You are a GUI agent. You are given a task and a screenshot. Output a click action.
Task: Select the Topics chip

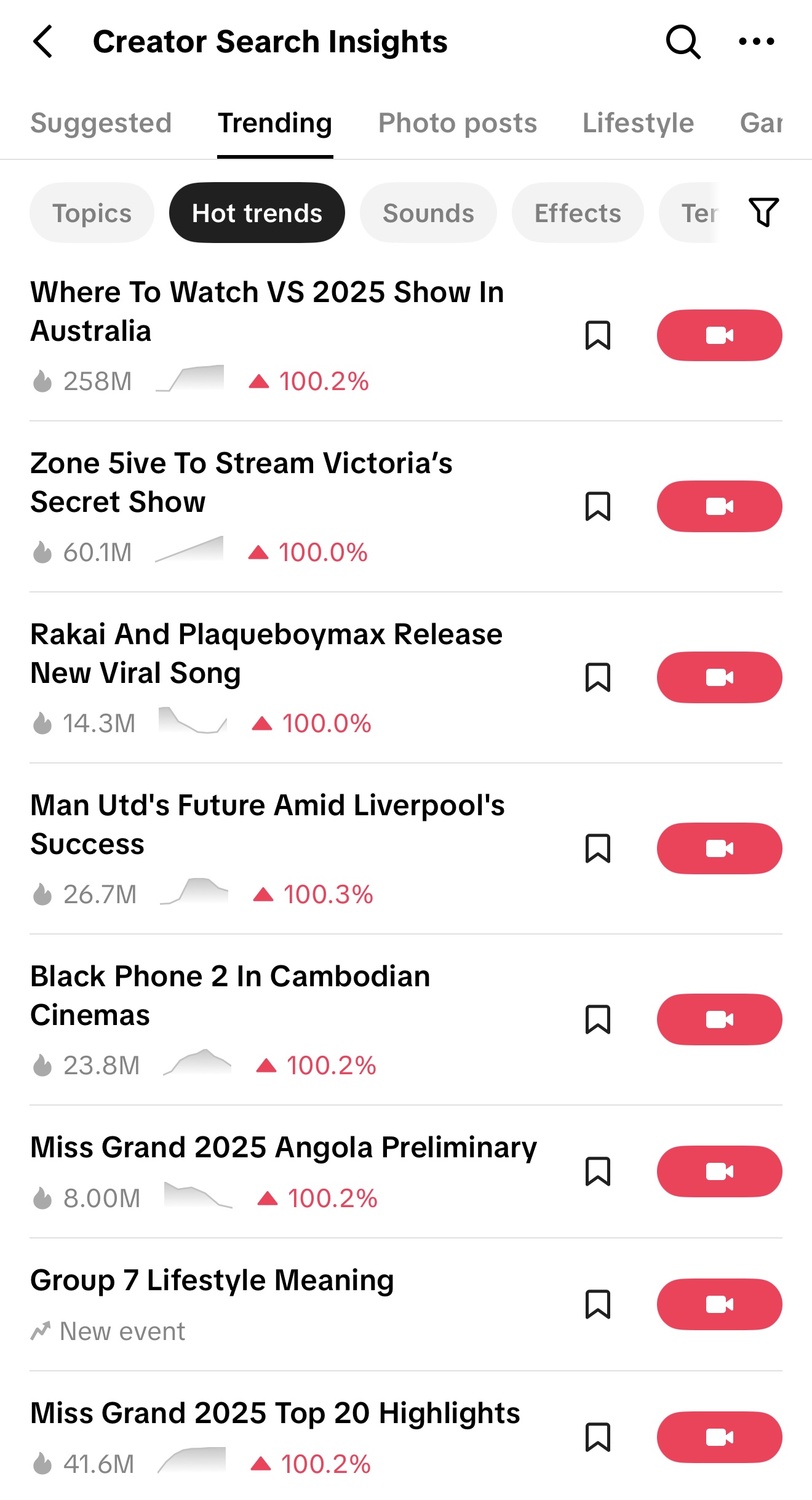92,213
